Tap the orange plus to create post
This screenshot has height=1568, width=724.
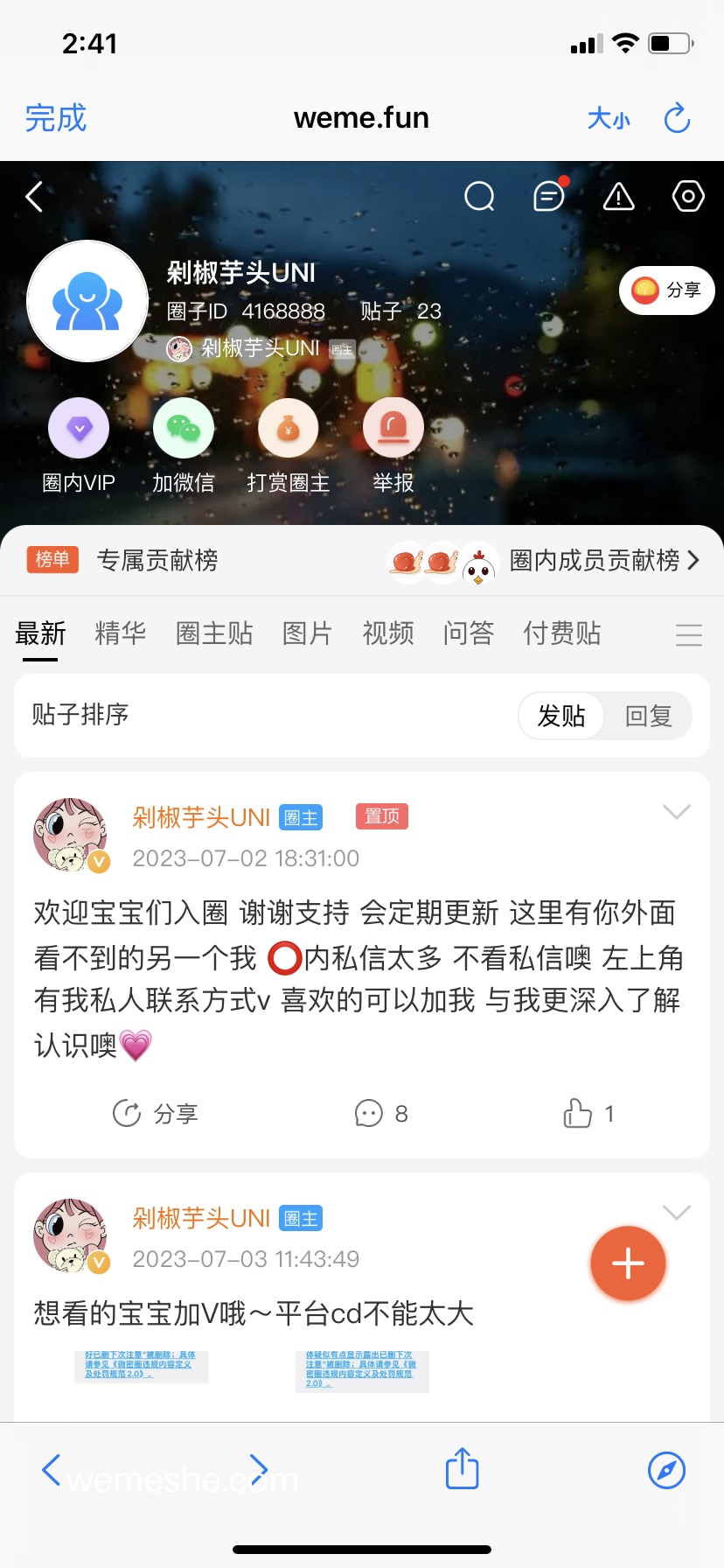tap(628, 1263)
